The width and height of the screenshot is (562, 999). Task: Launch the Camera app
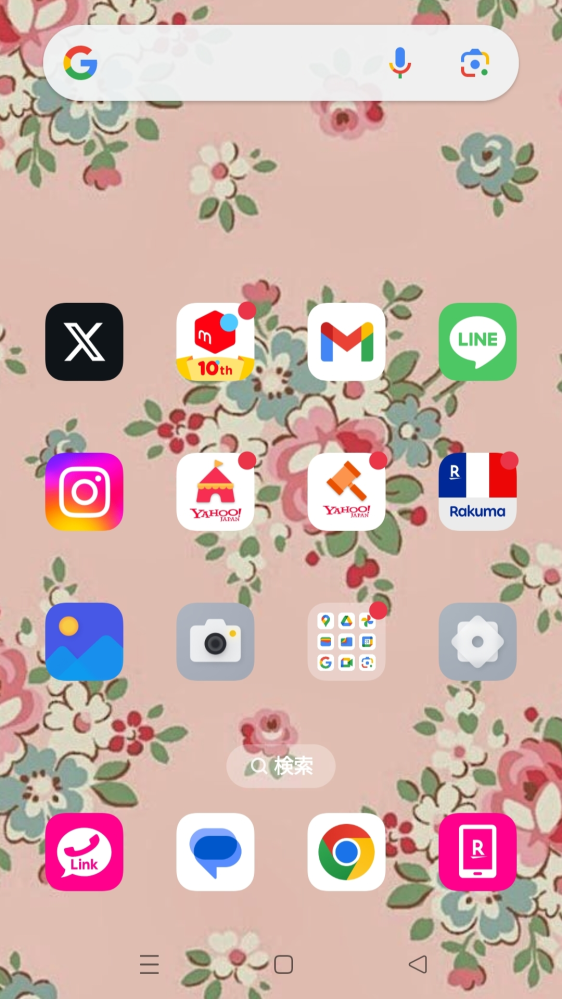(x=215, y=642)
